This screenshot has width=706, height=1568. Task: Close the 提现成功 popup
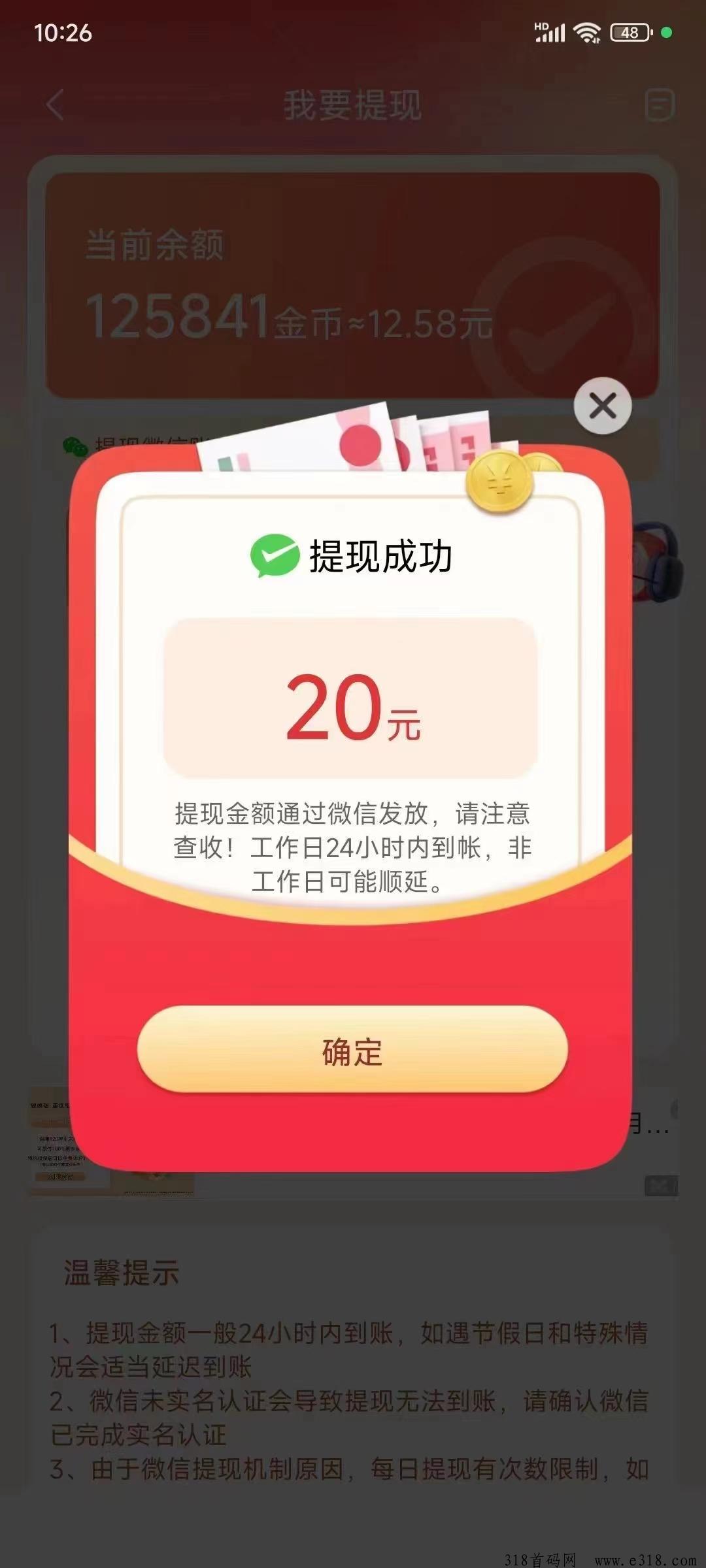coord(602,406)
